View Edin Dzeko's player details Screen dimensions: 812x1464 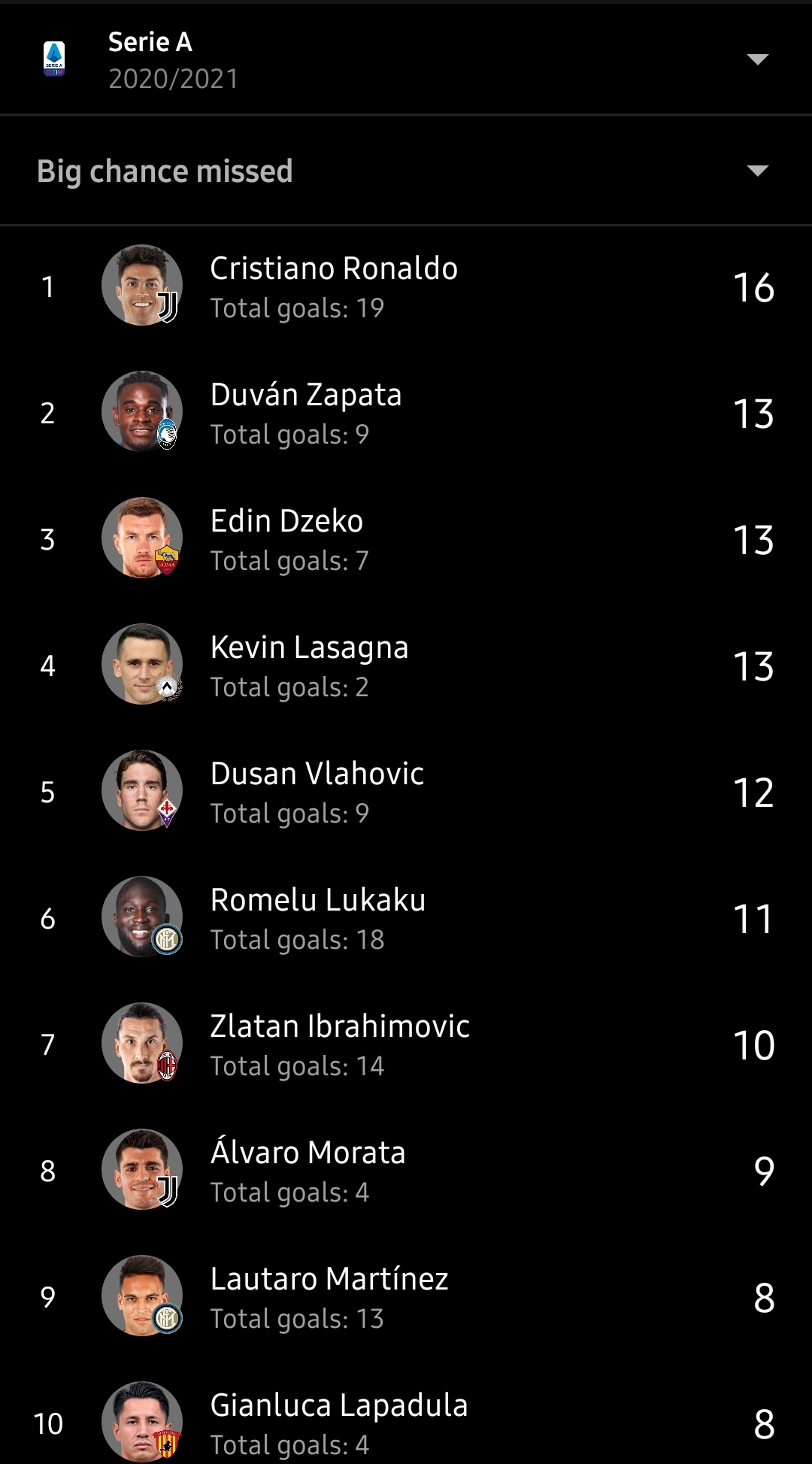406,538
